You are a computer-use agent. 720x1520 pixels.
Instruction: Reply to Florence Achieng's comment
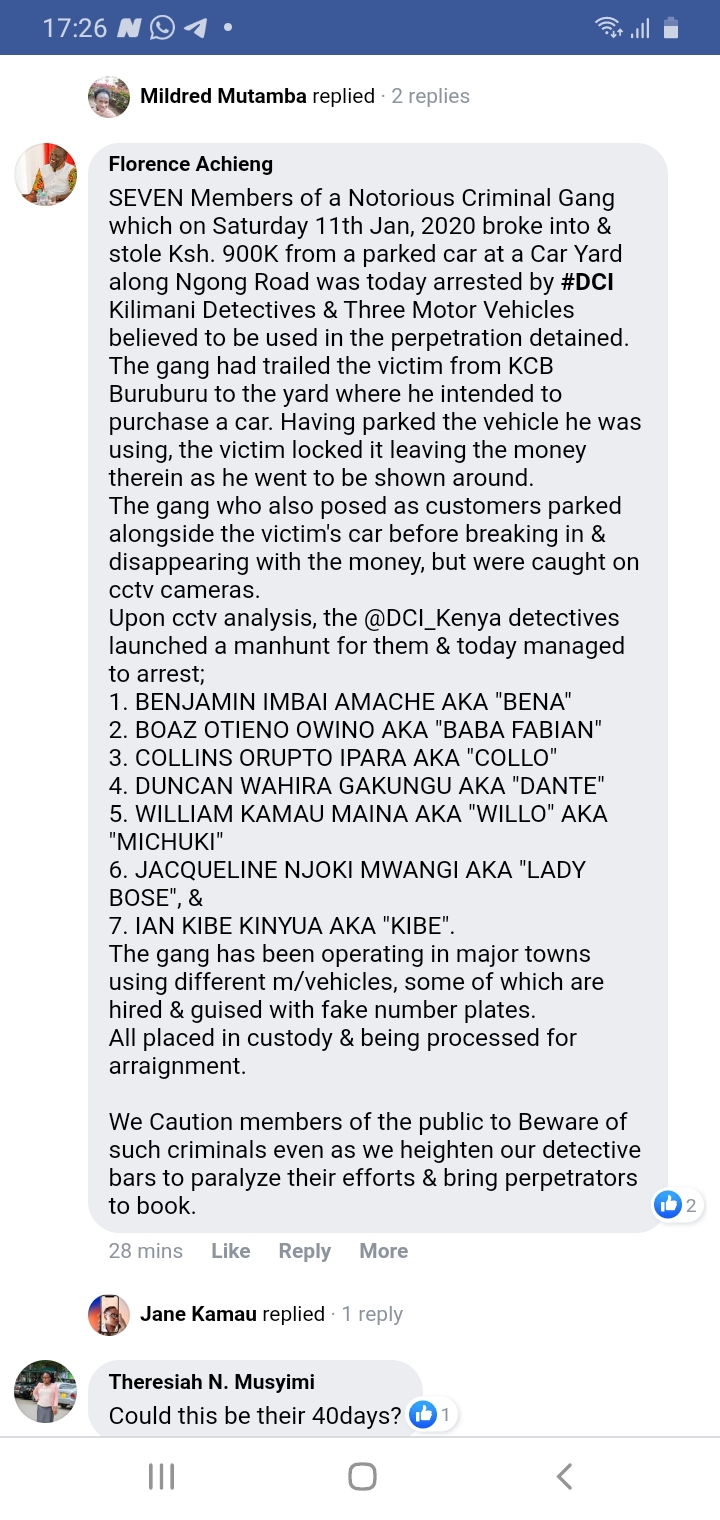(x=304, y=1251)
